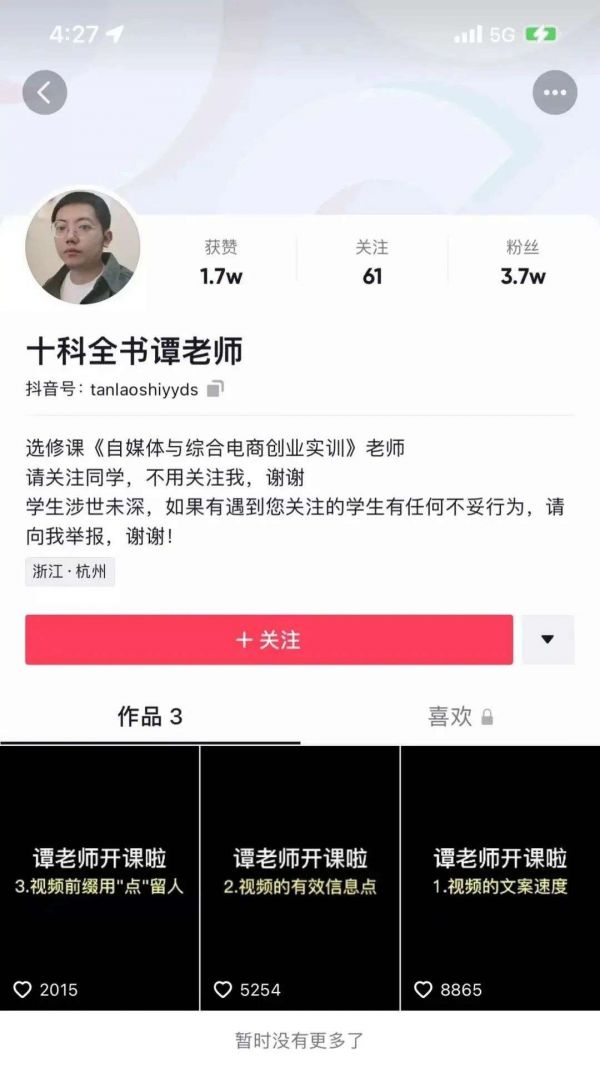
Task: Expand the dropdown arrow beside the follow button
Action: (x=547, y=640)
